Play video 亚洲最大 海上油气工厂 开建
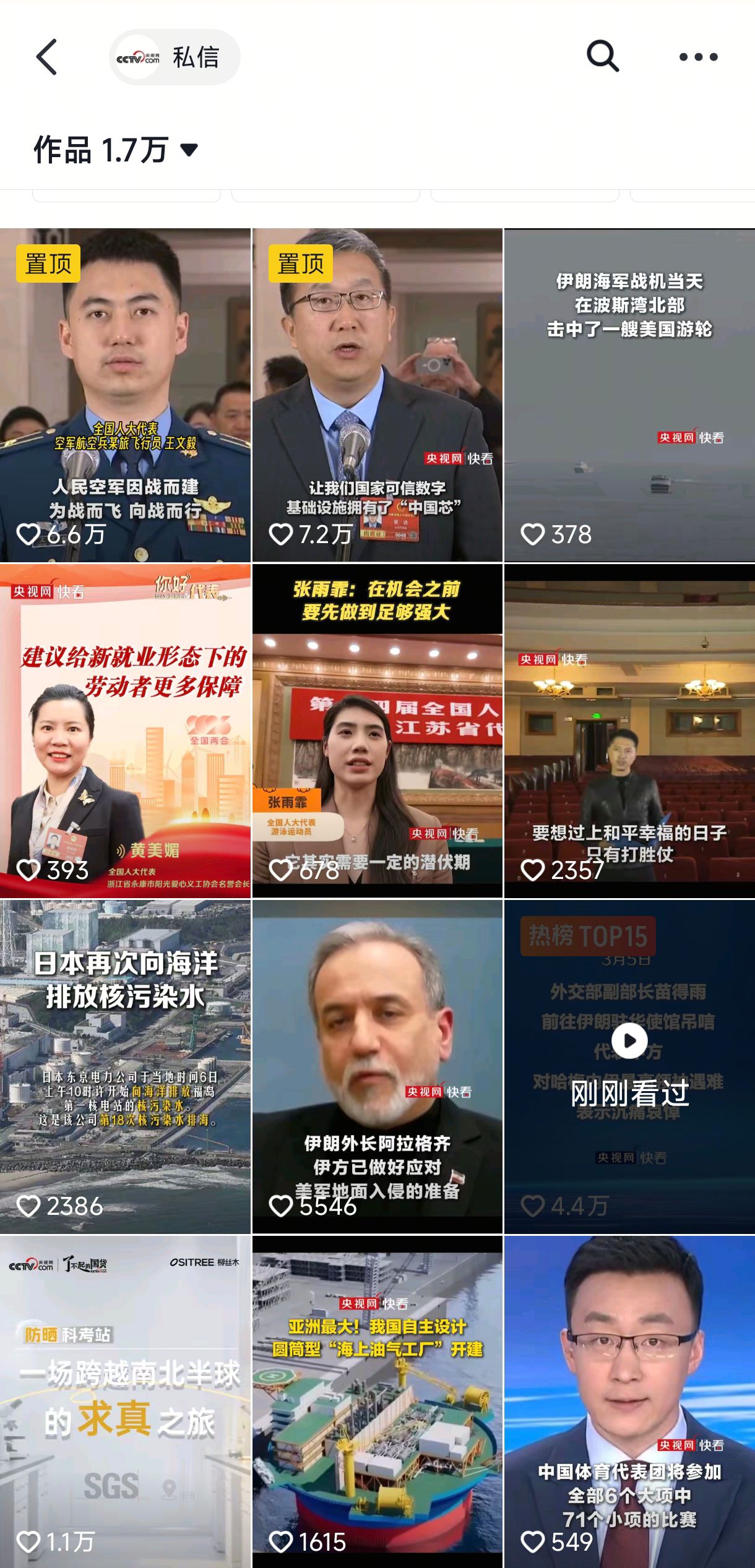The height and width of the screenshot is (1568, 755). pyautogui.click(x=377, y=1402)
